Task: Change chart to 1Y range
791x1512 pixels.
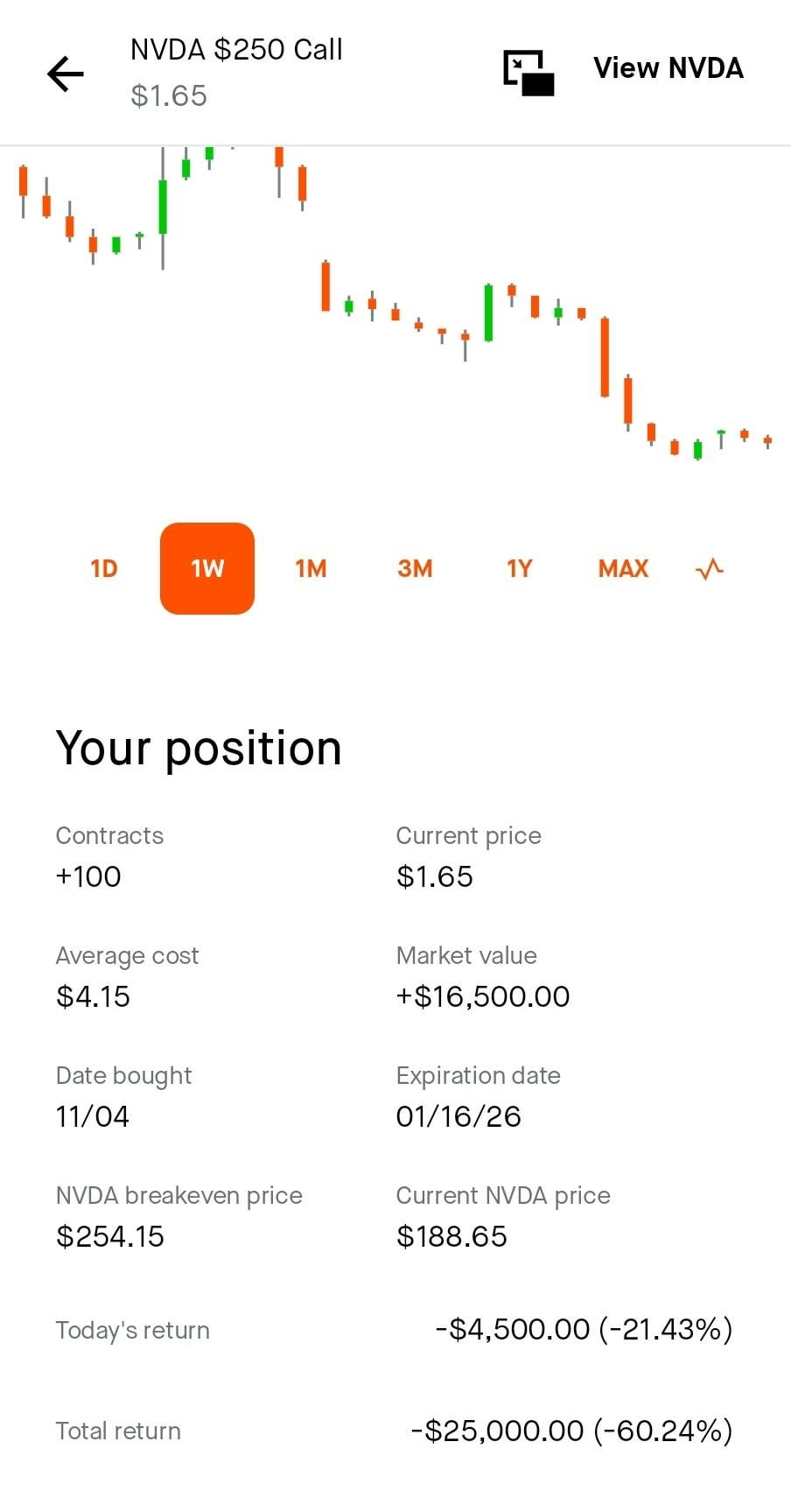Action: coord(519,569)
